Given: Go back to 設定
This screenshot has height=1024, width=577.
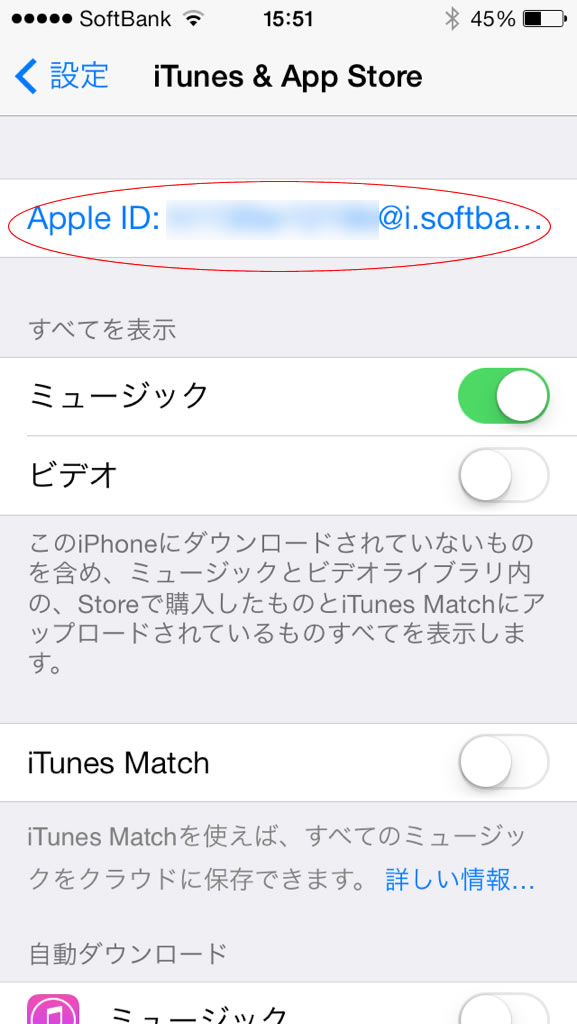Looking at the screenshot, I should click(x=61, y=76).
